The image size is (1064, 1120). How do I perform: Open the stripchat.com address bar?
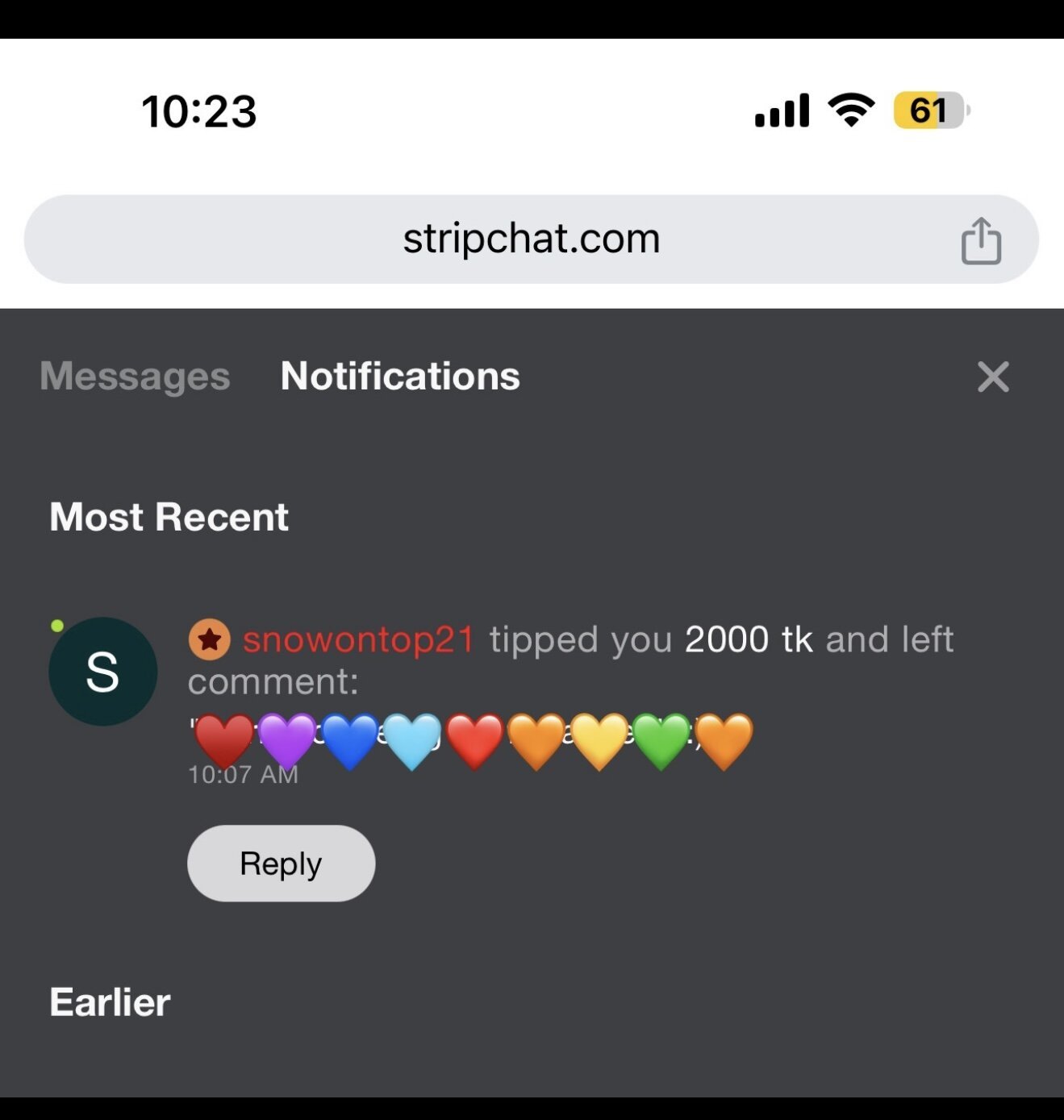(531, 239)
